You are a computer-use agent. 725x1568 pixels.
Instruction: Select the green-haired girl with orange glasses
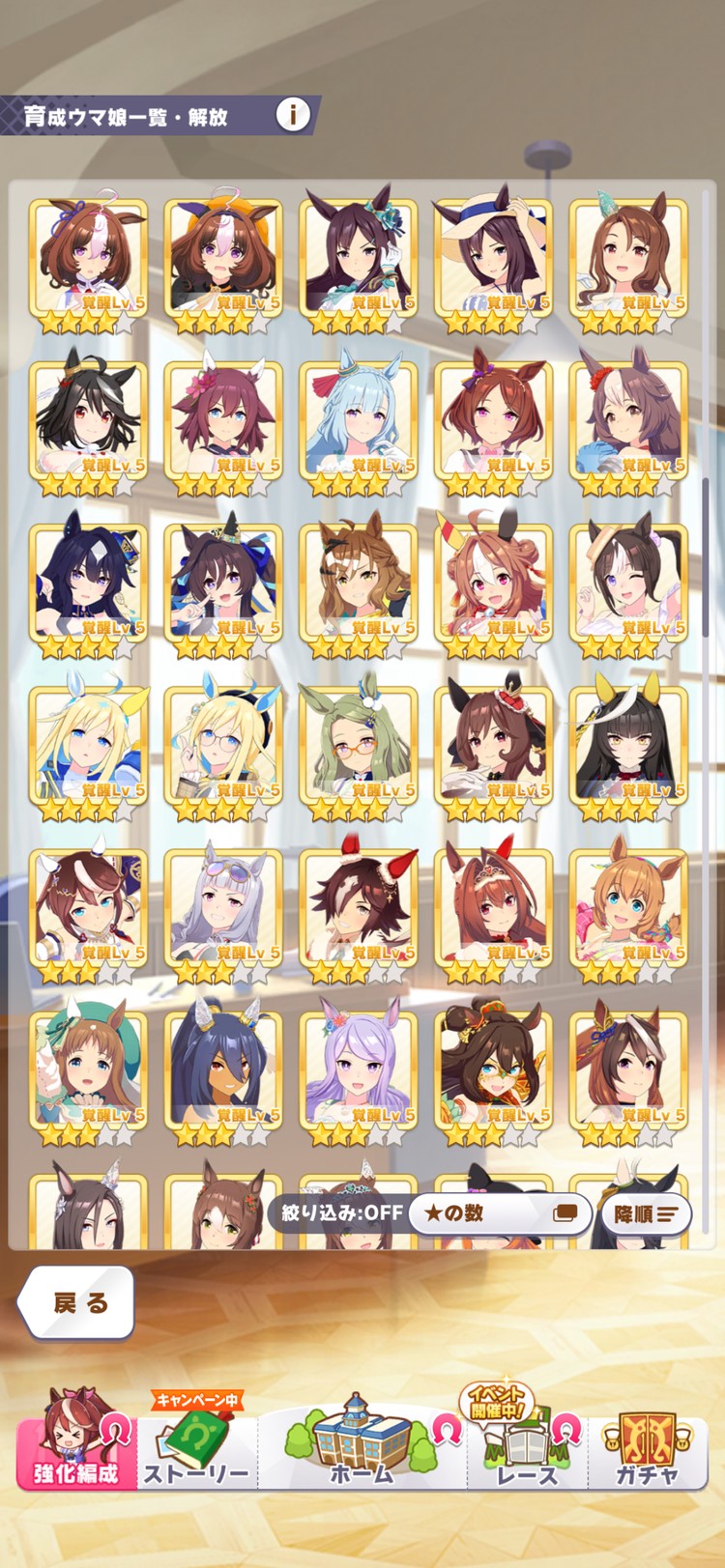359,747
